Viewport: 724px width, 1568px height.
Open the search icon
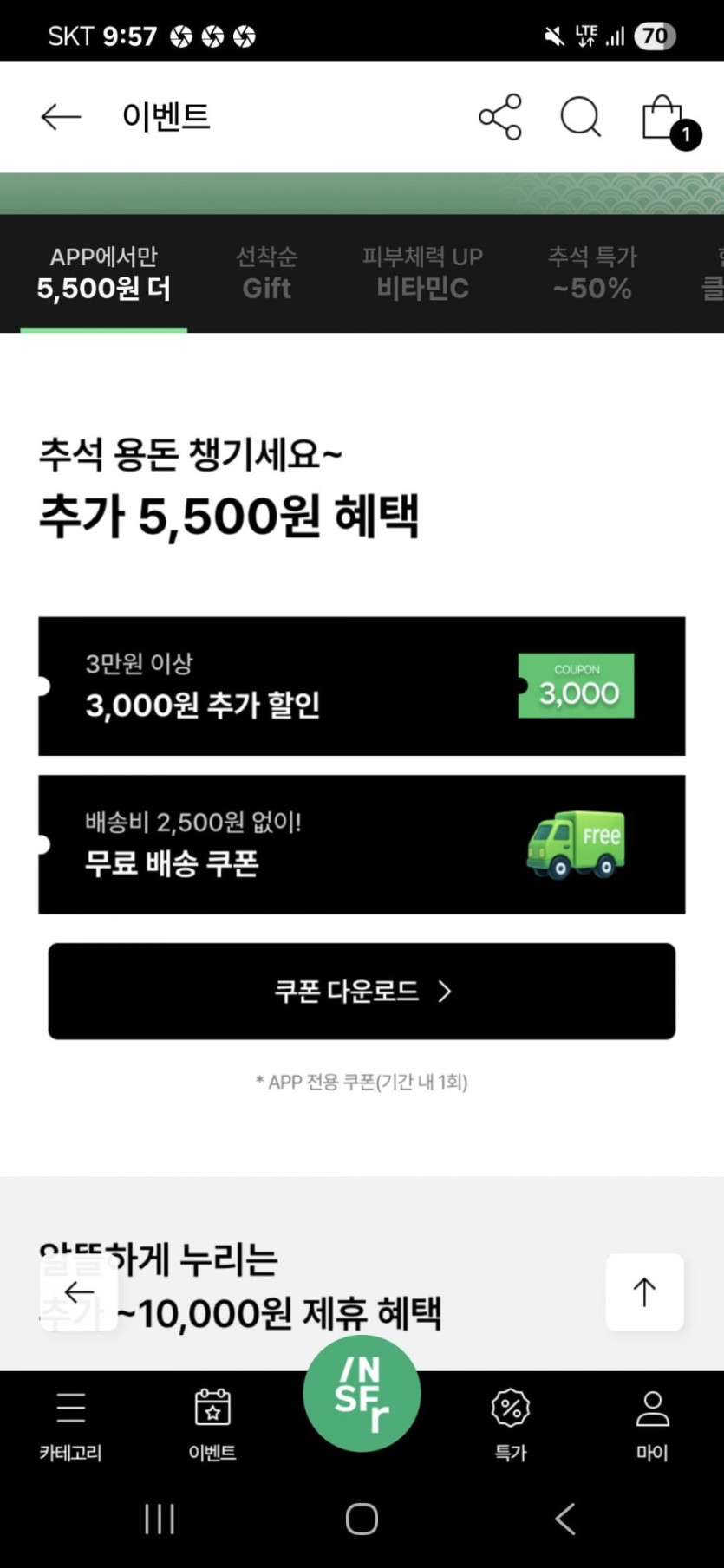coord(580,117)
